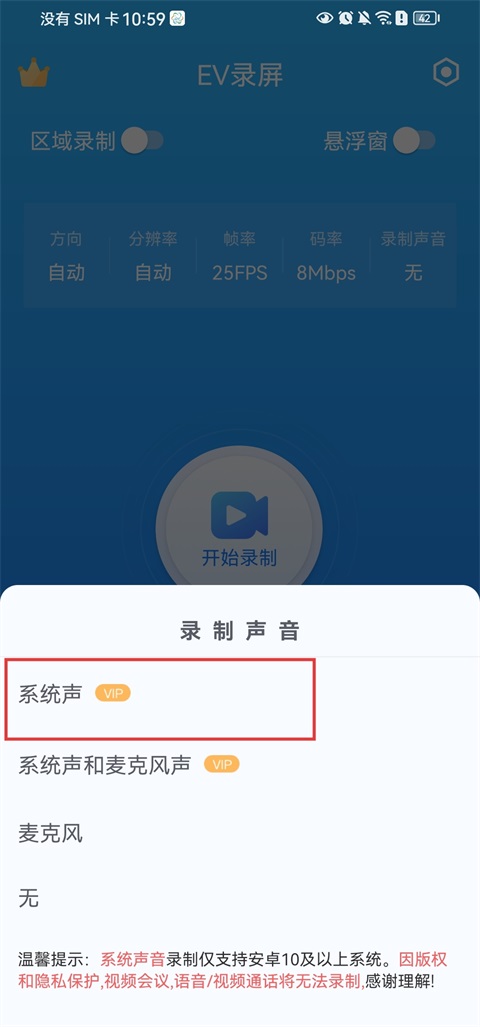Choose 系统声和麦克风声 option
480x1027 pixels.
(x=240, y=764)
